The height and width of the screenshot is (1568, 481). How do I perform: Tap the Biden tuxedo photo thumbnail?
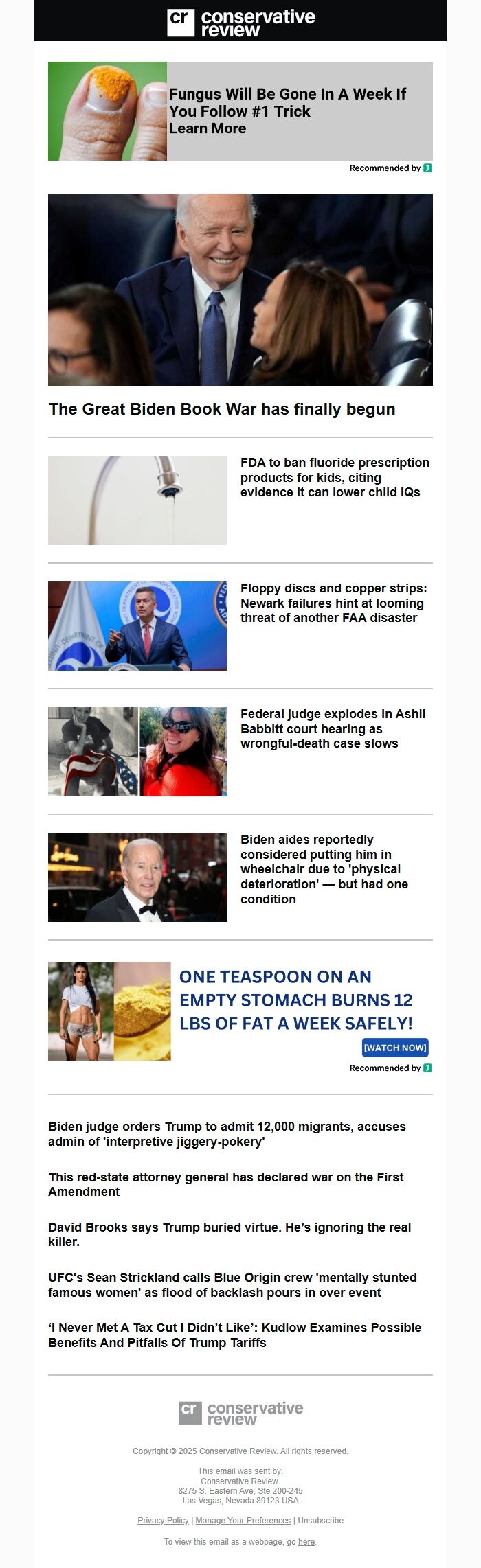(137, 877)
